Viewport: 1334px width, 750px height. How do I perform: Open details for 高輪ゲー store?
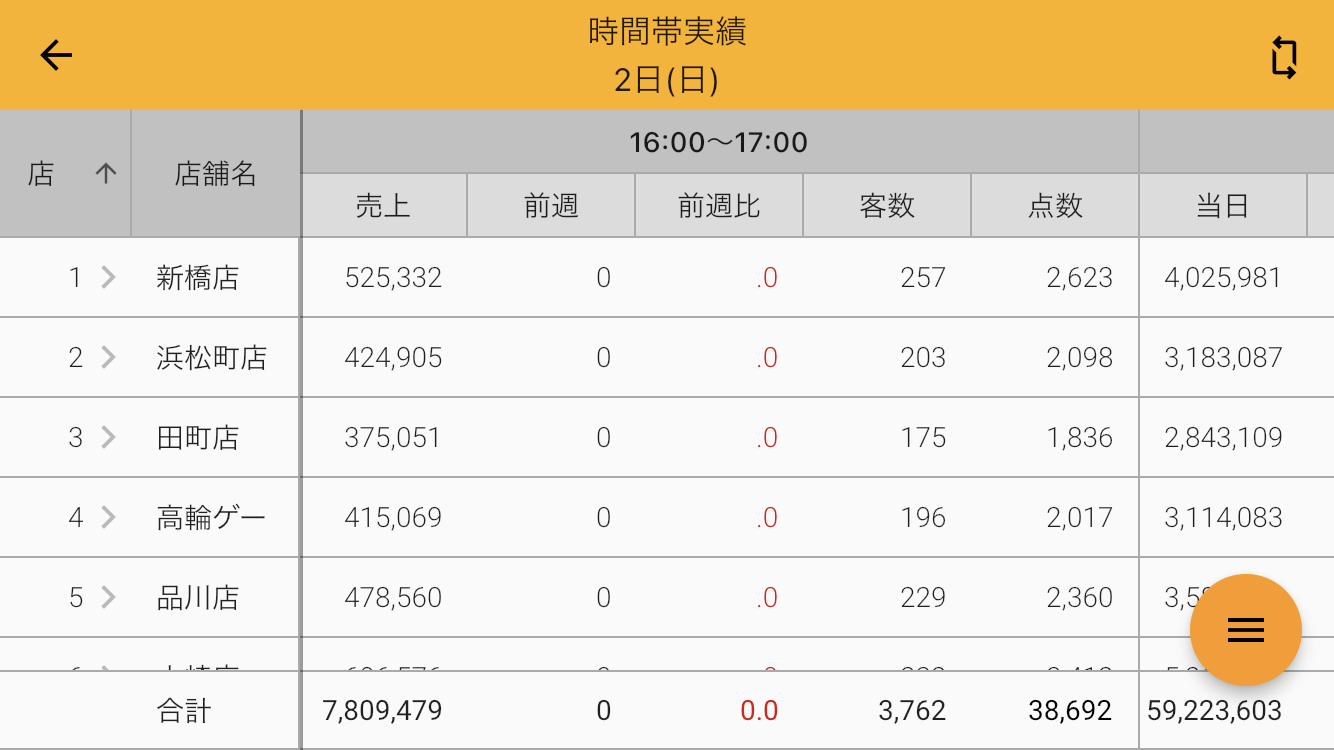pyautogui.click(x=108, y=517)
